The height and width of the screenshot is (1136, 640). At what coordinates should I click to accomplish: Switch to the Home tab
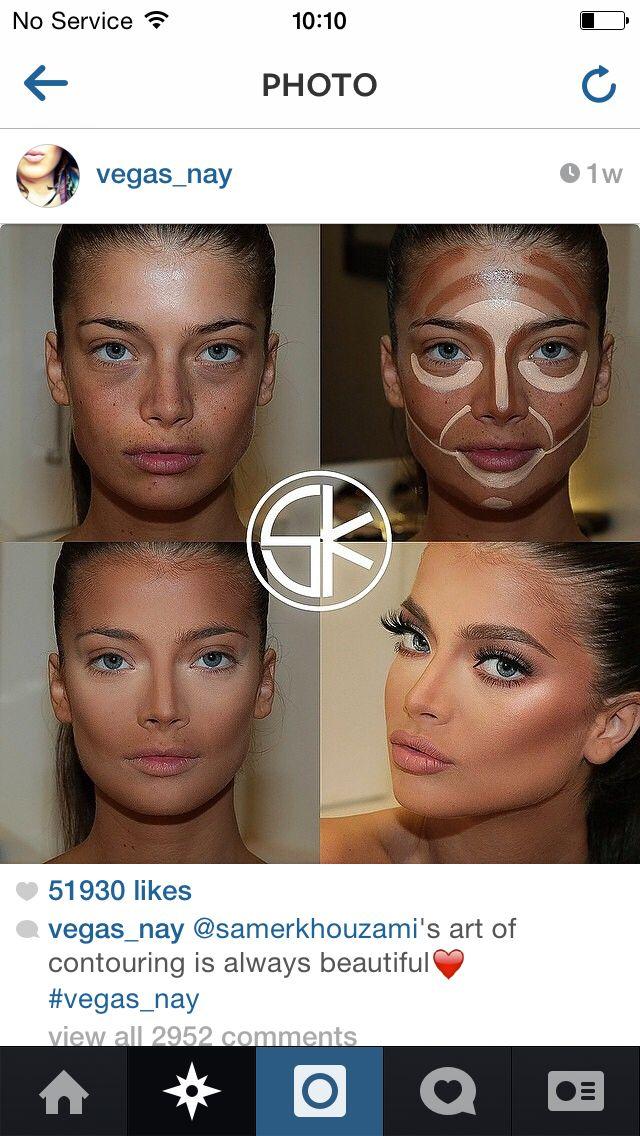(64, 1091)
